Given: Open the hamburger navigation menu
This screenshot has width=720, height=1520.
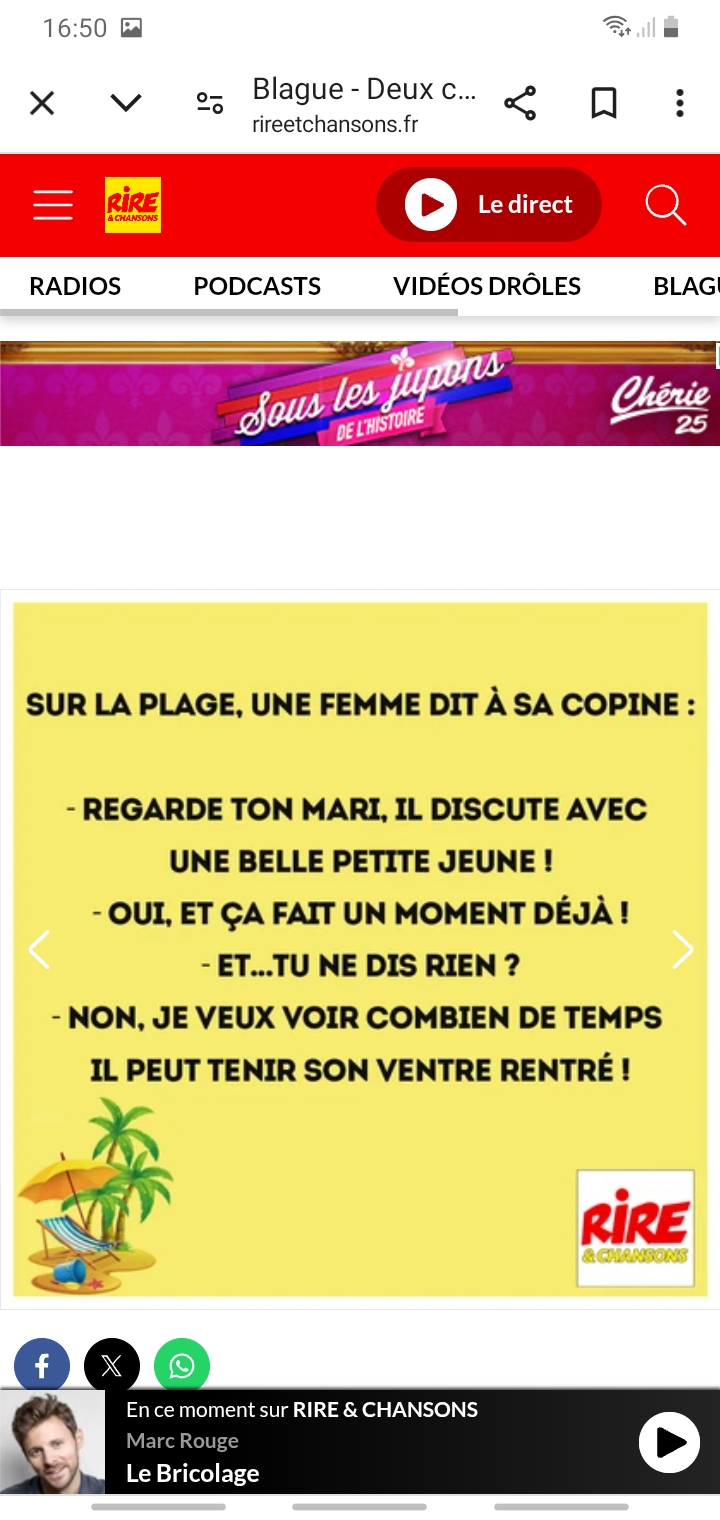Looking at the screenshot, I should [x=53, y=205].
